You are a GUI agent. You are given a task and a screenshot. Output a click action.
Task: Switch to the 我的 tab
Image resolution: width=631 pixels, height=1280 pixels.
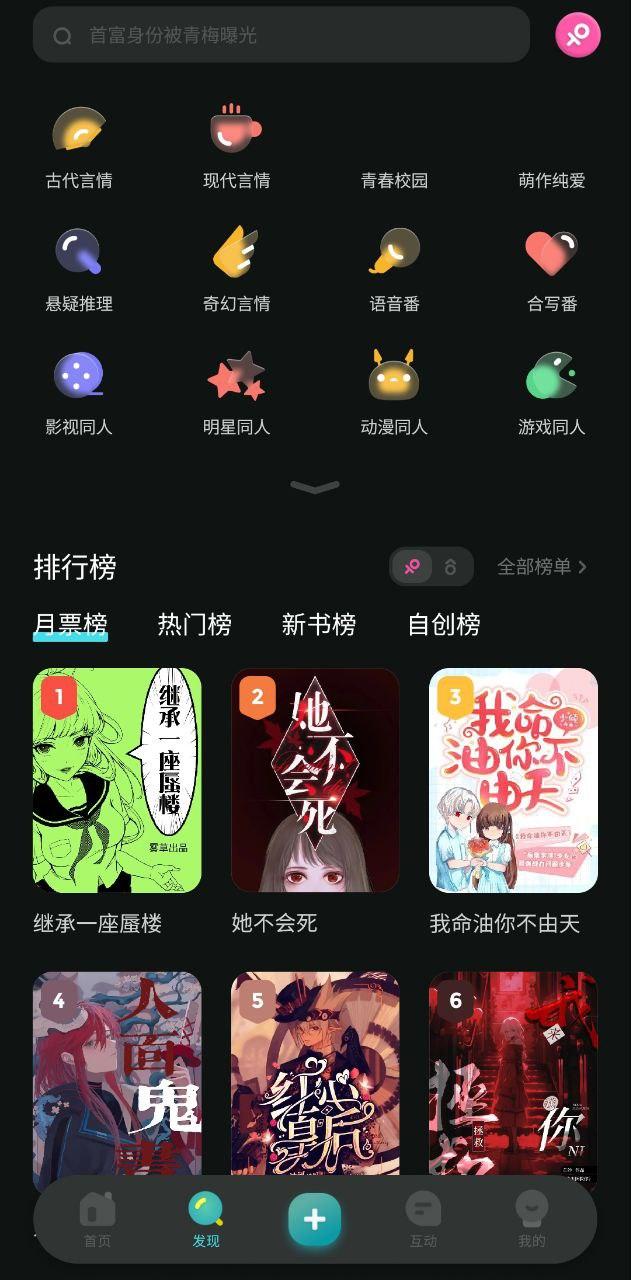[531, 1220]
